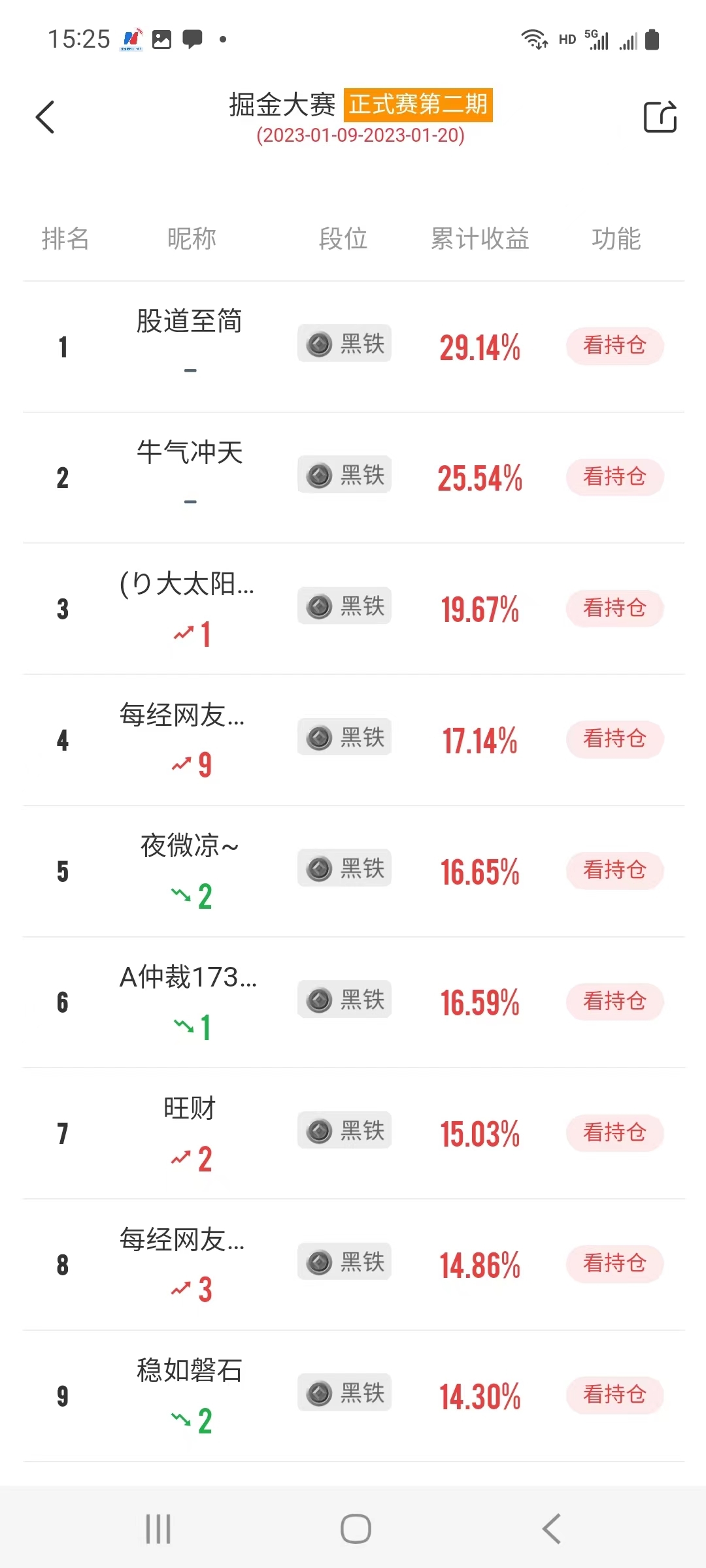The image size is (706, 1568).
Task: View holdings of 股道至简
Action: point(615,346)
